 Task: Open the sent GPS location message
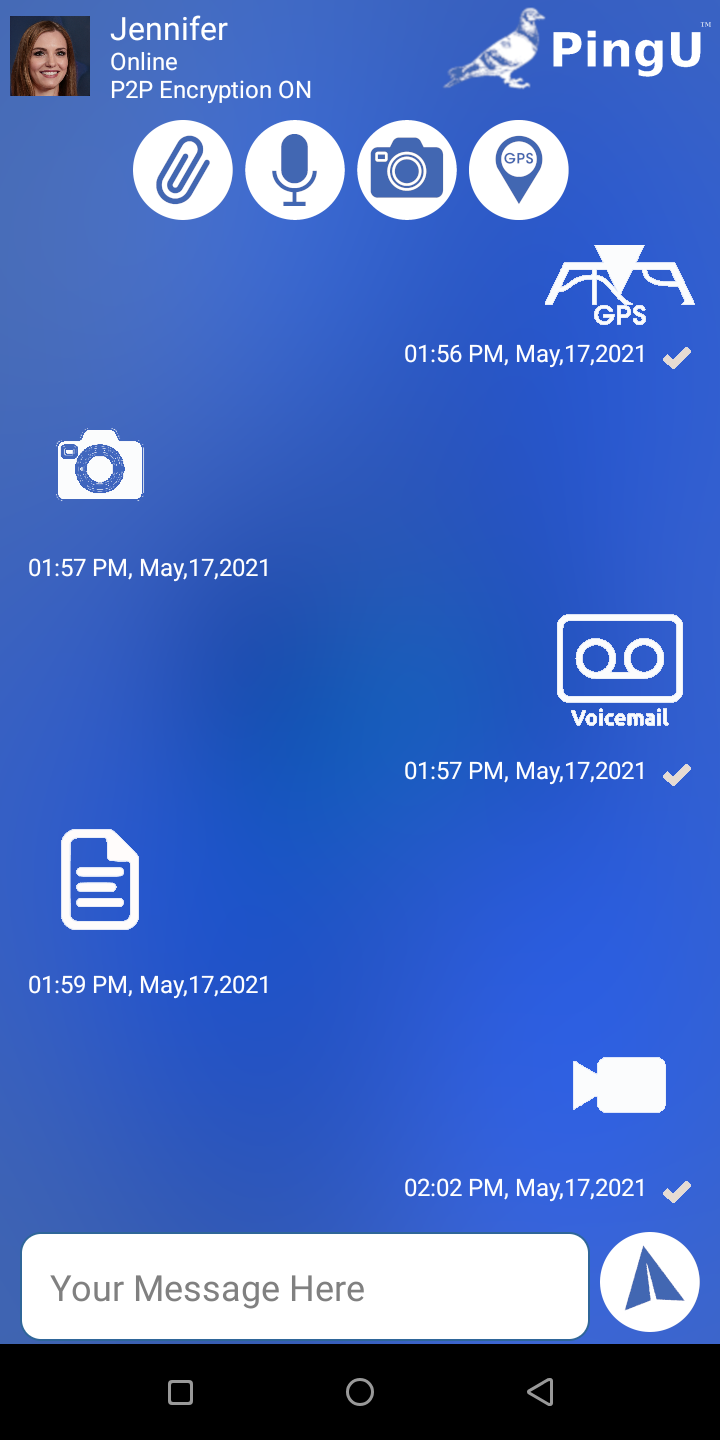point(620,285)
